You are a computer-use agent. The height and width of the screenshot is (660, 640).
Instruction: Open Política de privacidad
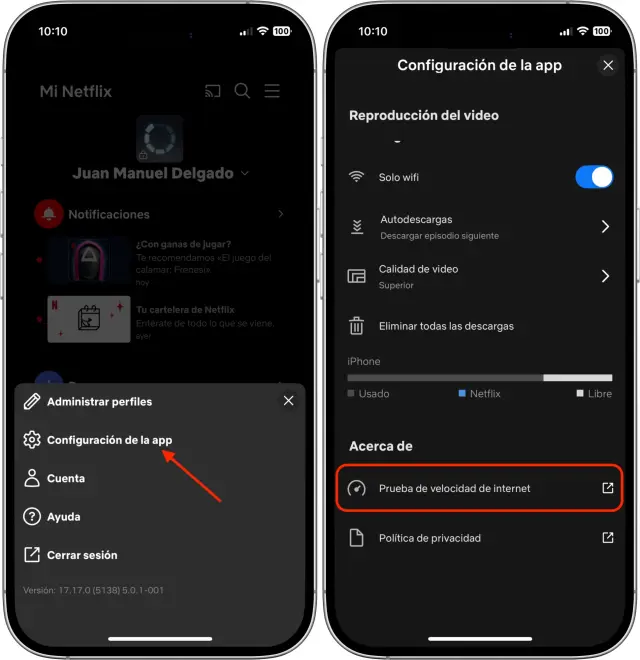tap(479, 538)
